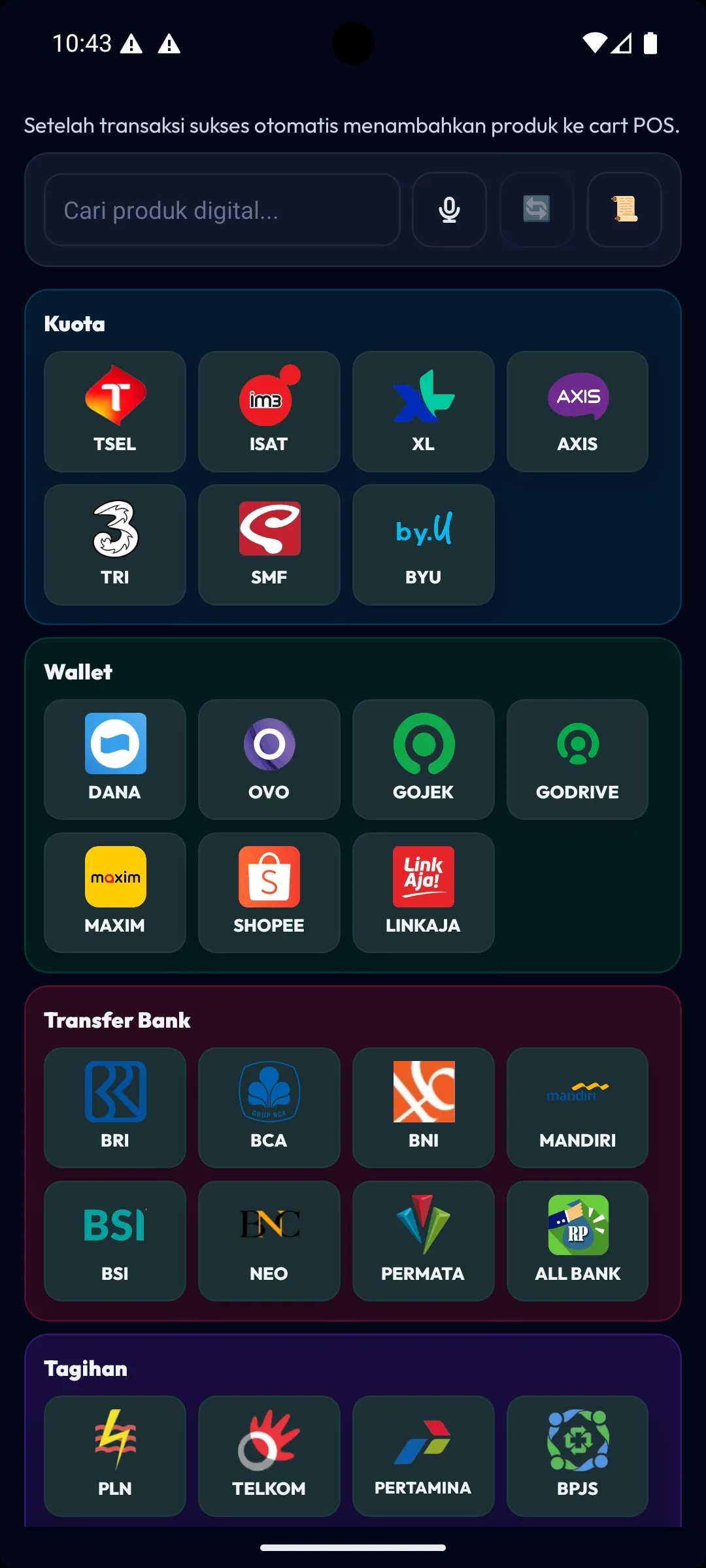Screen dimensions: 706x1568
Task: Select the AXIS quota option
Action: [x=577, y=412]
